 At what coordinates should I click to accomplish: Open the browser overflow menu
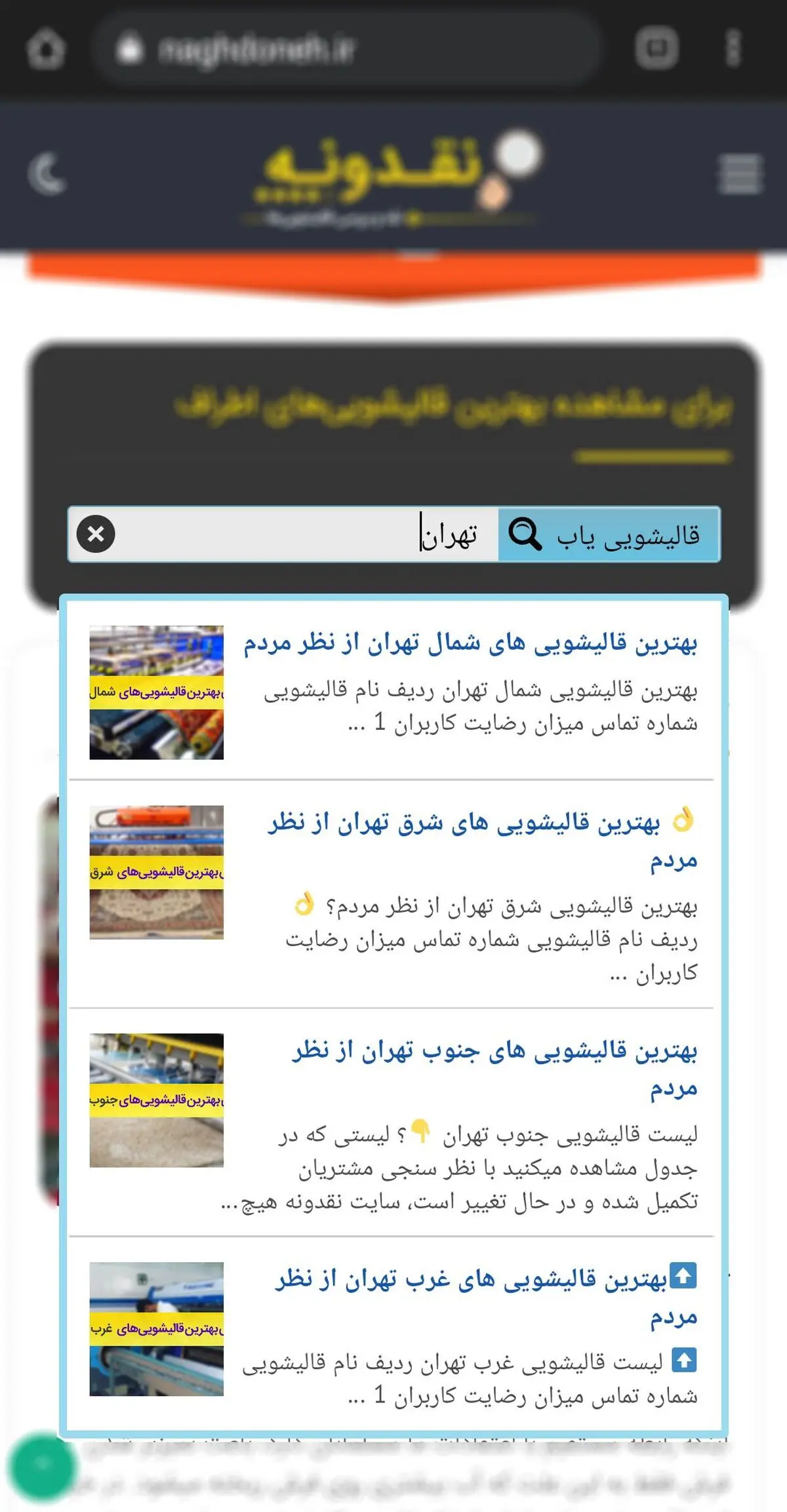[733, 48]
